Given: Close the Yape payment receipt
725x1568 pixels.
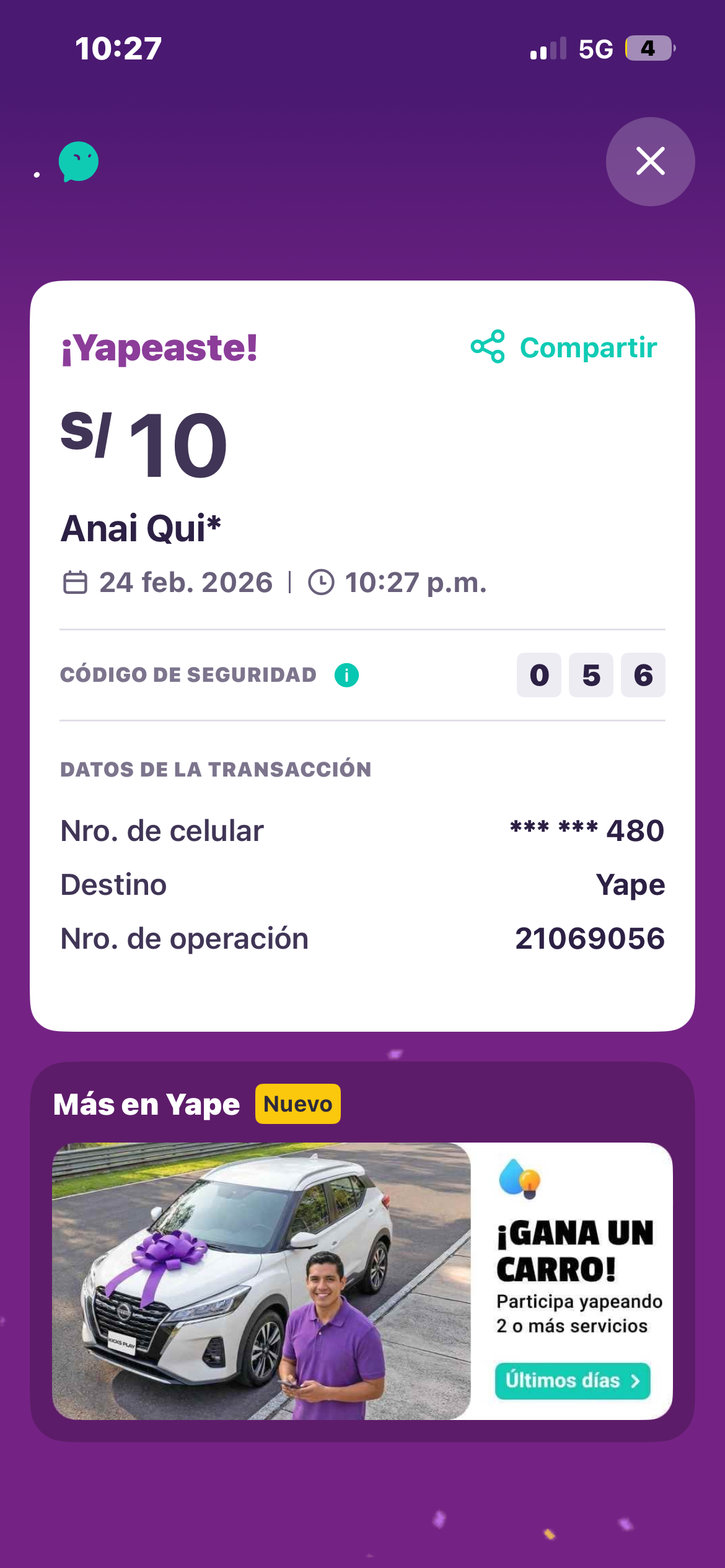Looking at the screenshot, I should click(x=650, y=162).
